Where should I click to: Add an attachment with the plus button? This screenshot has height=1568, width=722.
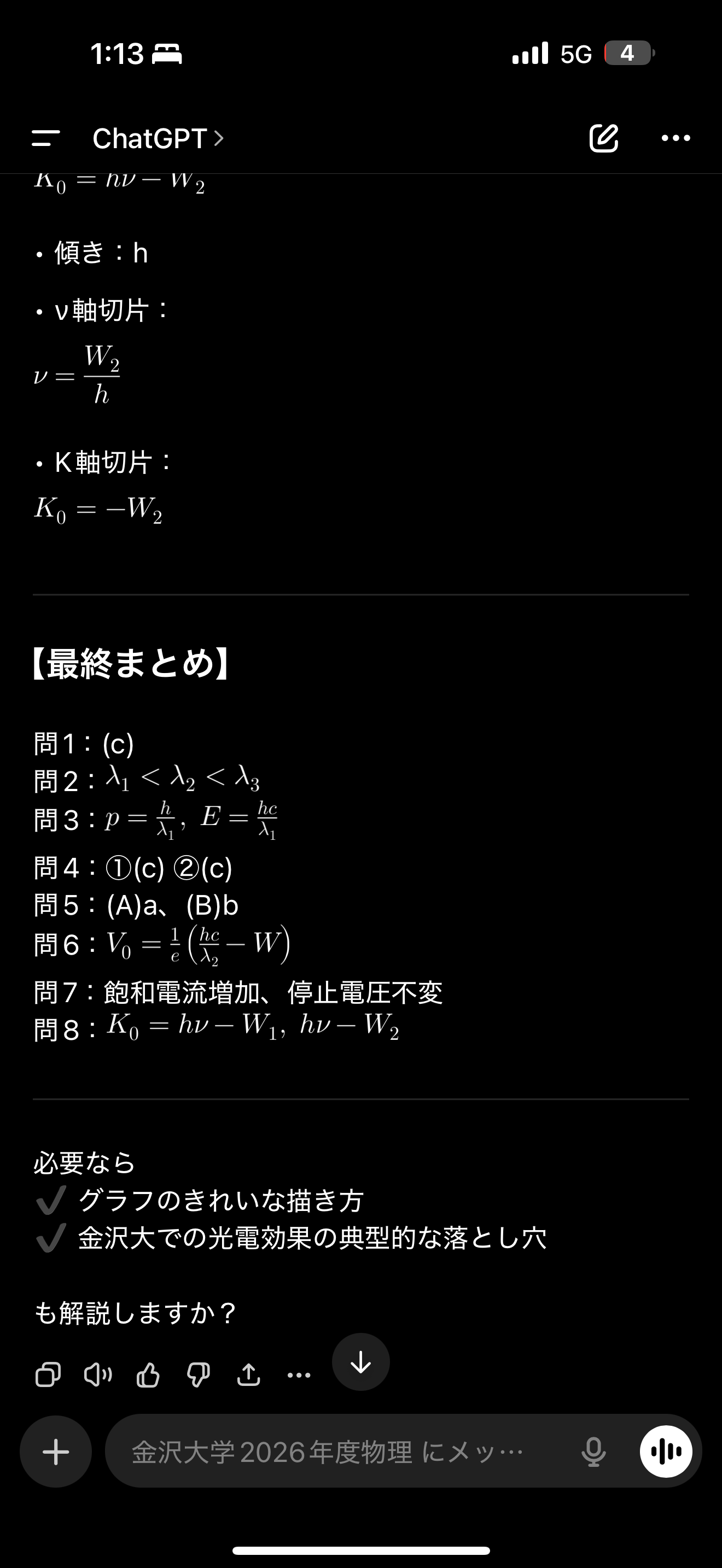click(x=56, y=1452)
